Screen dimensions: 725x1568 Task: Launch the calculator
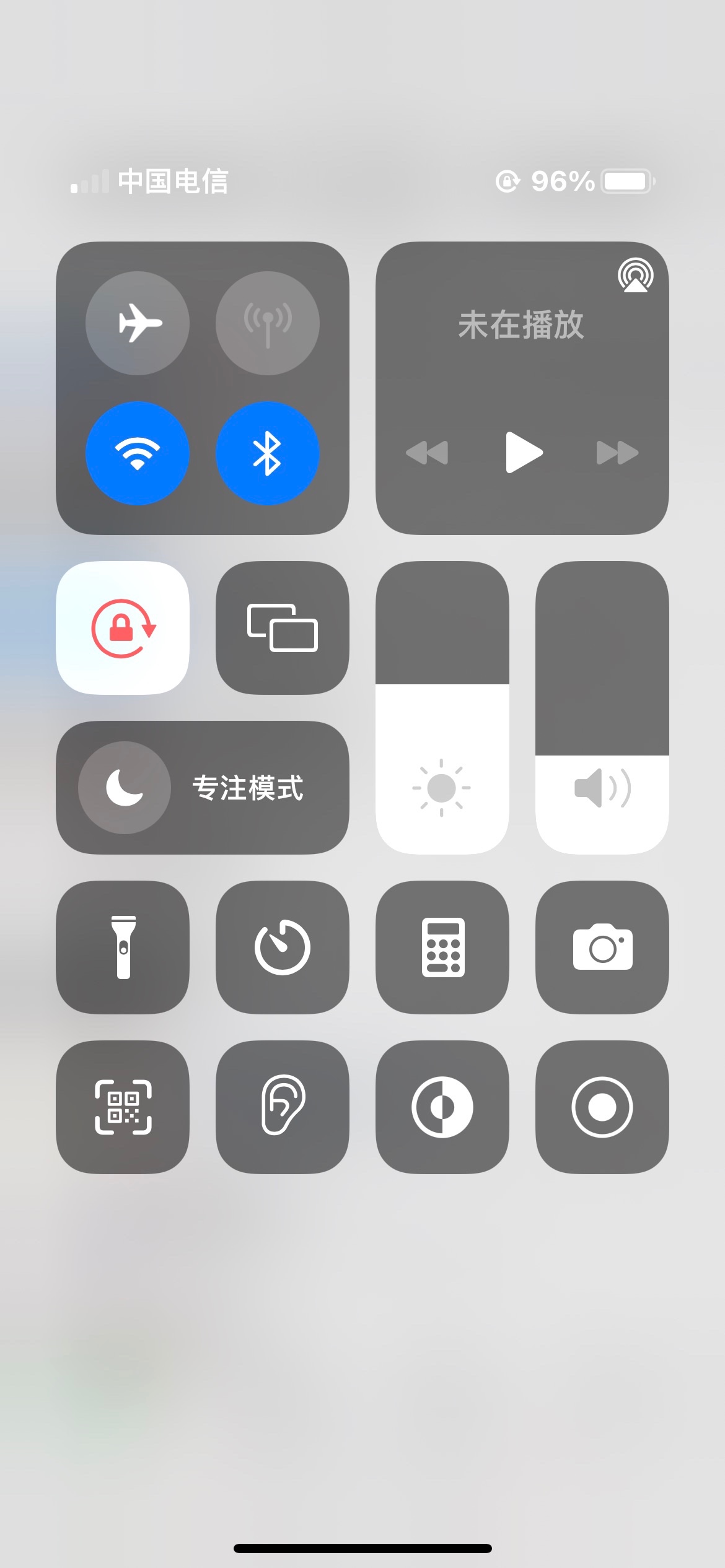(x=442, y=947)
